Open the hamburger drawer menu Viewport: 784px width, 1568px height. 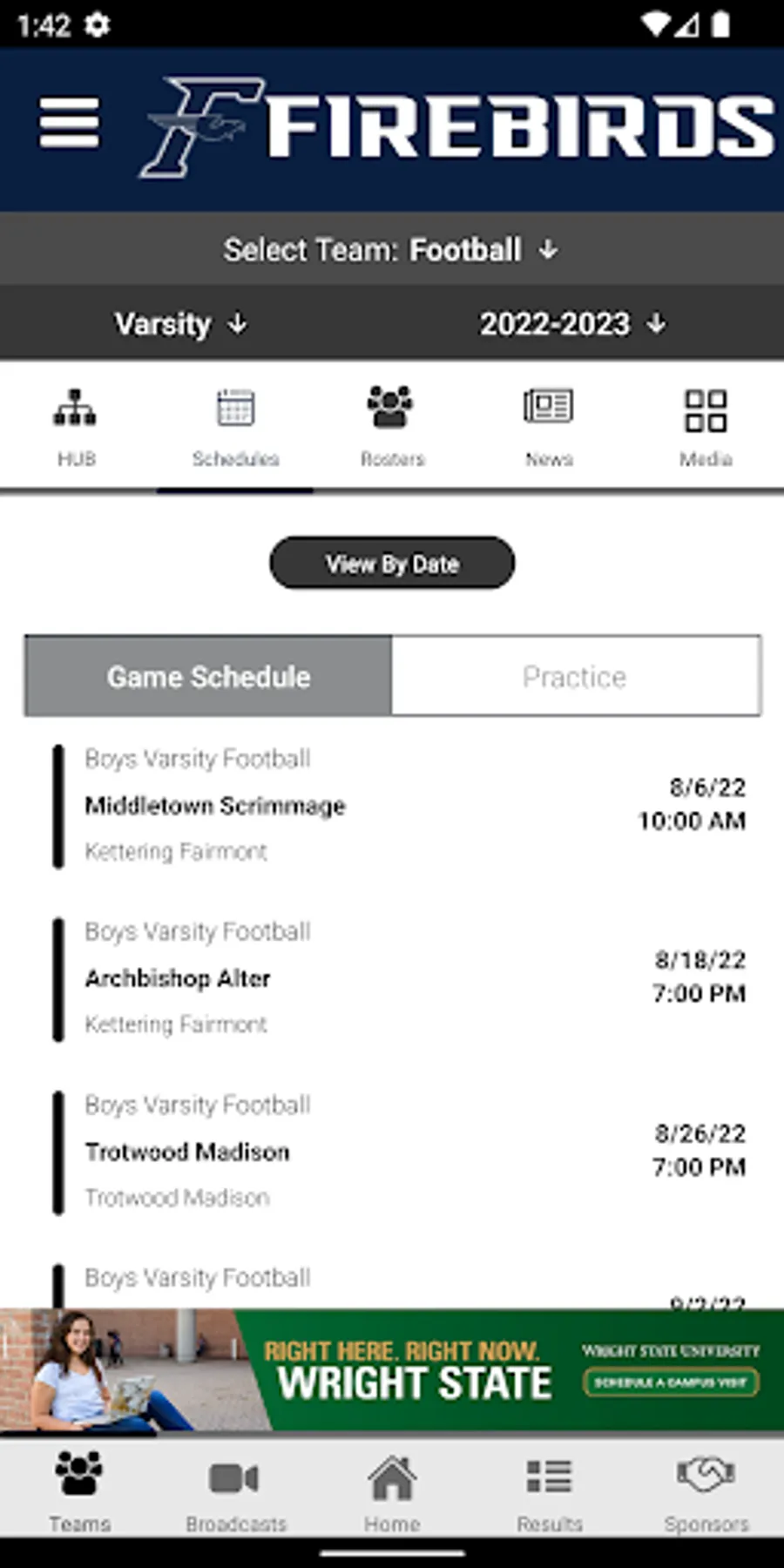pyautogui.click(x=69, y=123)
